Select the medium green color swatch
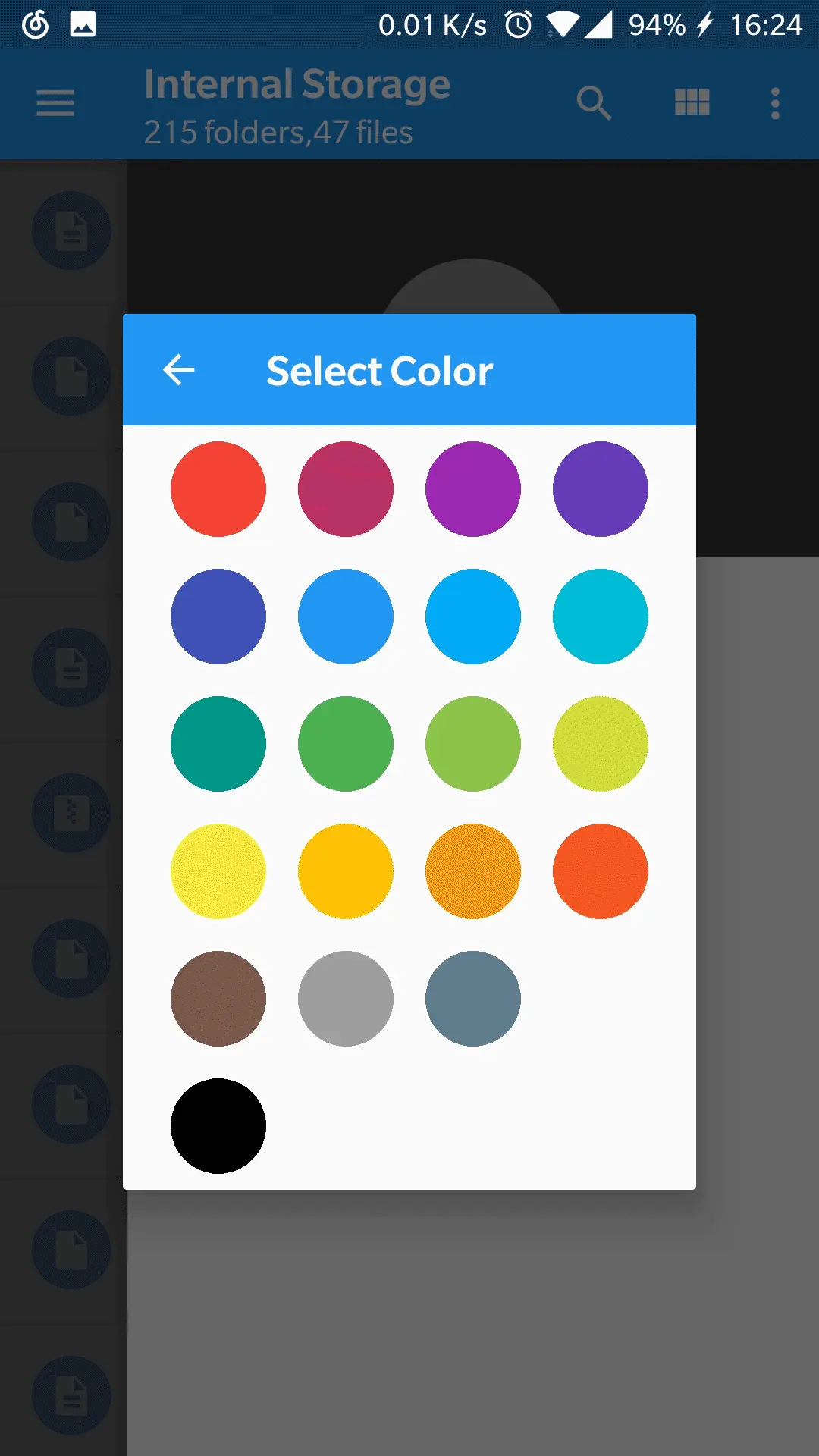Screen dimensions: 819x1456 [346, 744]
